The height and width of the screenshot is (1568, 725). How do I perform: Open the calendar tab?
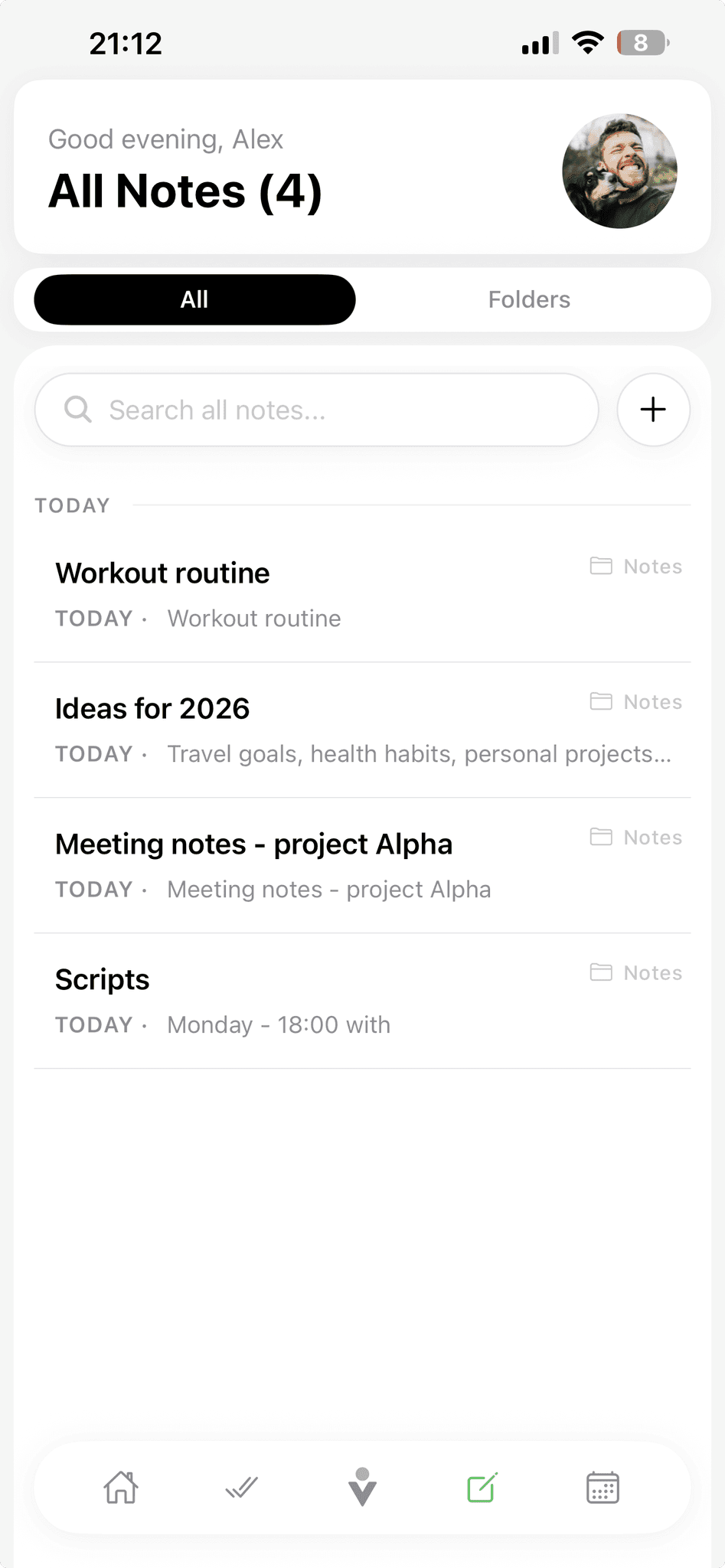pos(603,1488)
